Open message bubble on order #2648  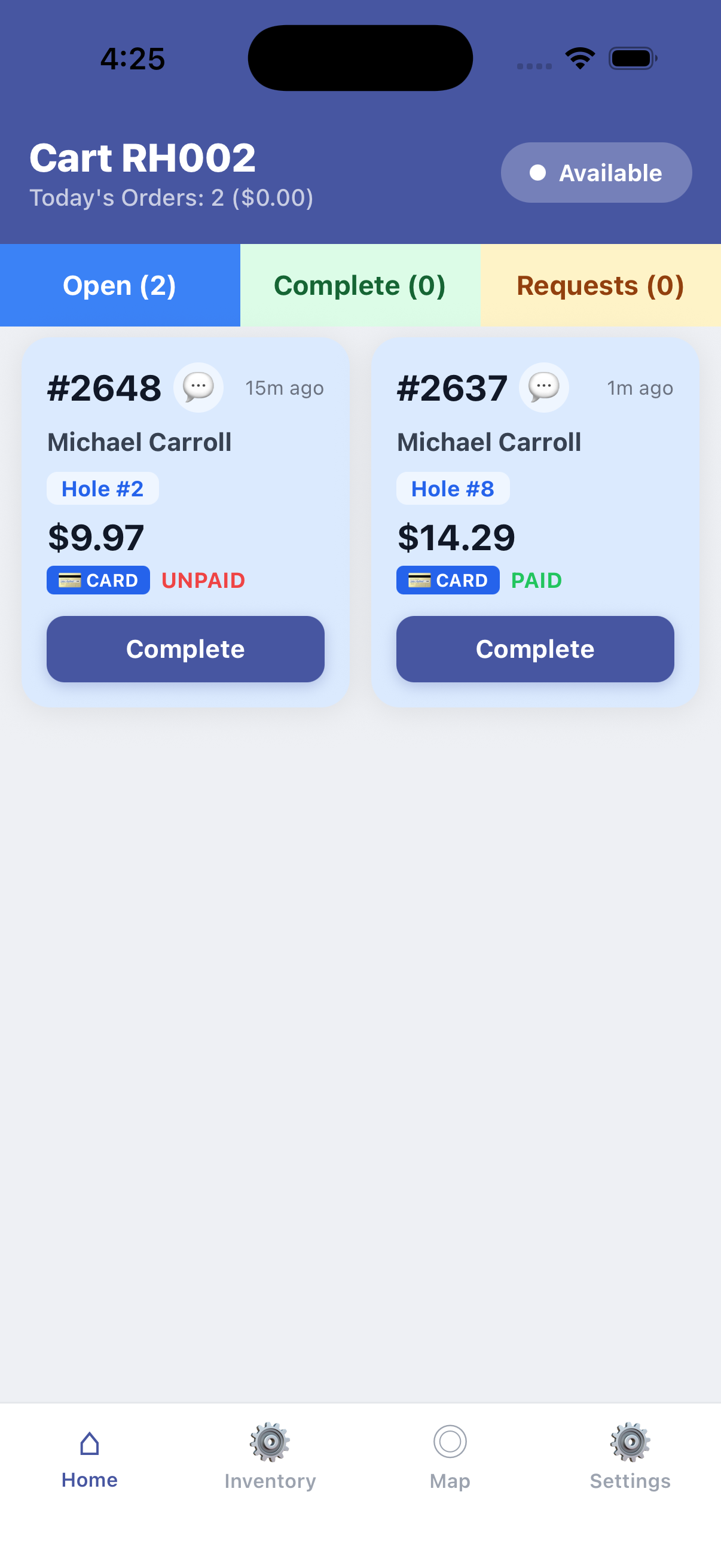click(x=198, y=387)
